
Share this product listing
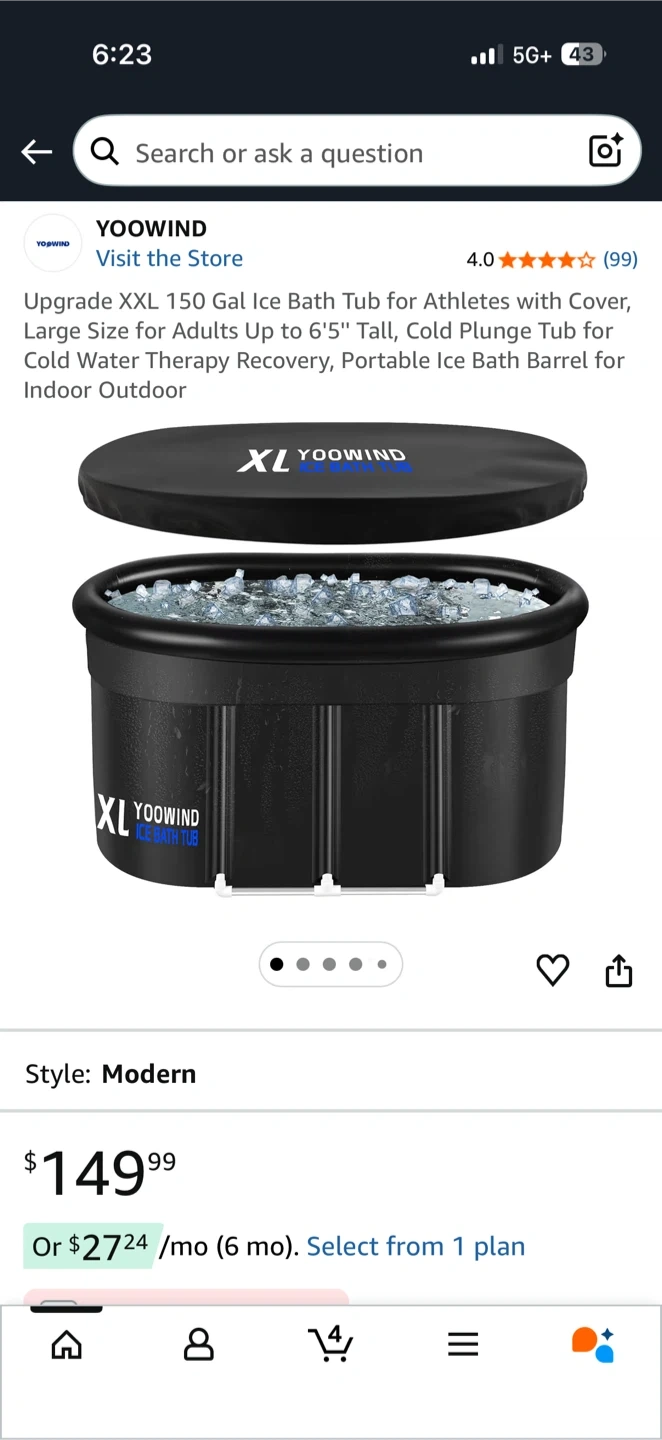(619, 970)
